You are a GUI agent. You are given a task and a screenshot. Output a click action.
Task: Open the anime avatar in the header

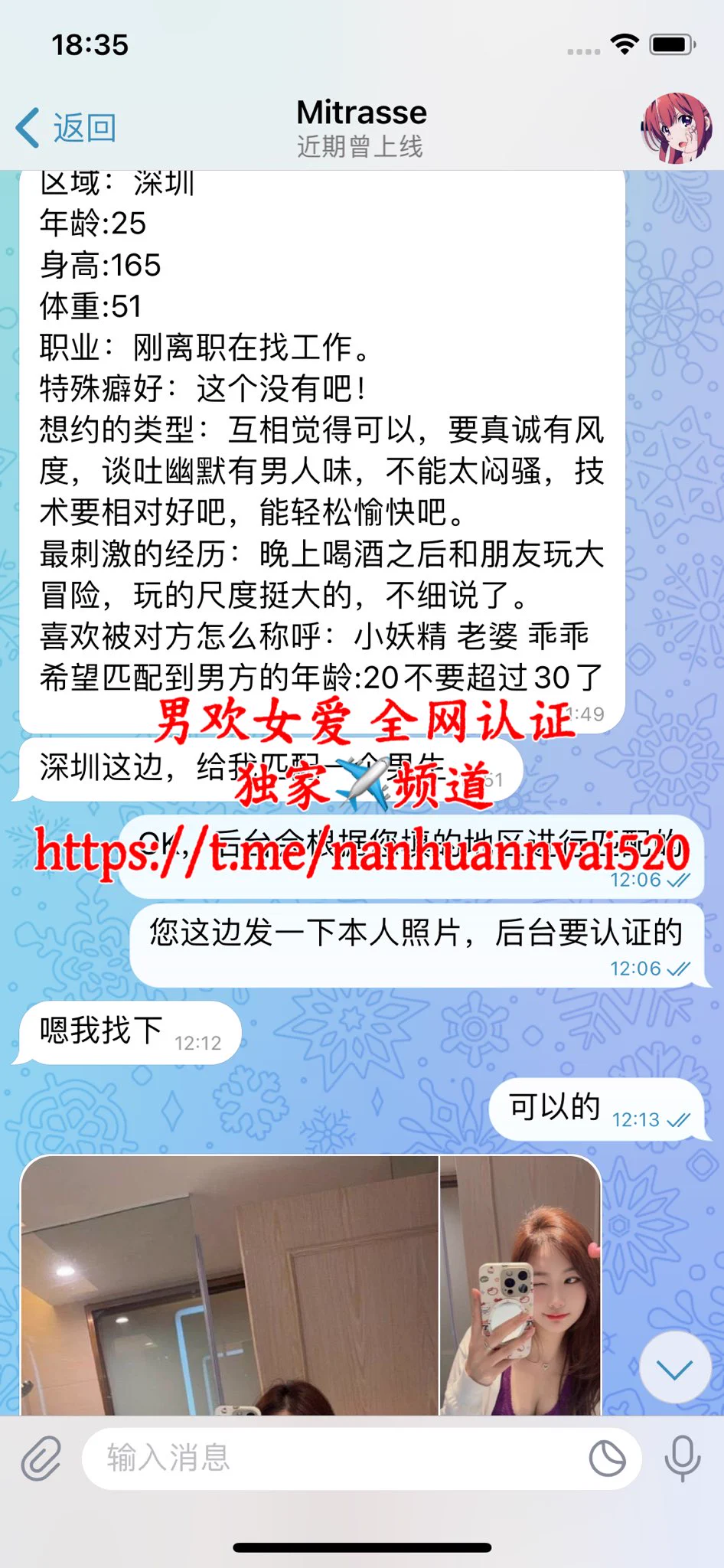(x=677, y=128)
